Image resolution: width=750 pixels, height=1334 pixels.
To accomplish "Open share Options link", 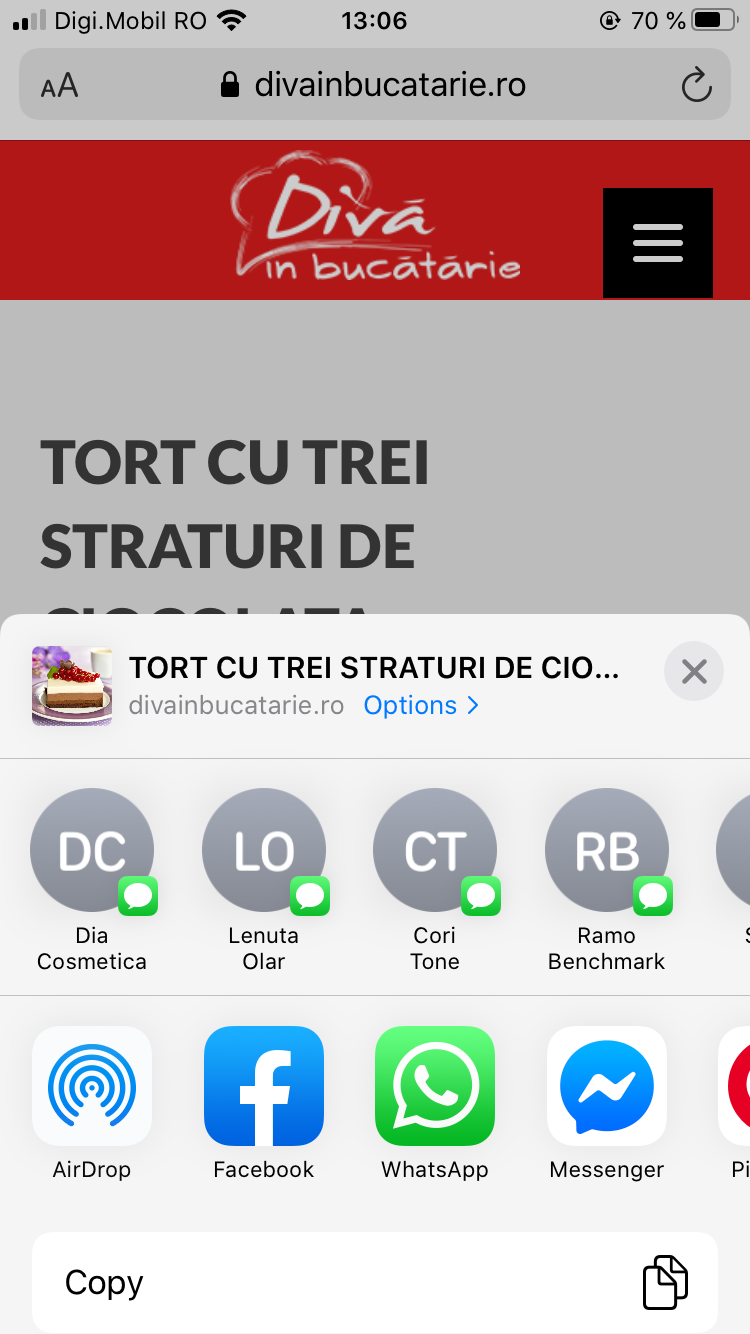I will (420, 705).
